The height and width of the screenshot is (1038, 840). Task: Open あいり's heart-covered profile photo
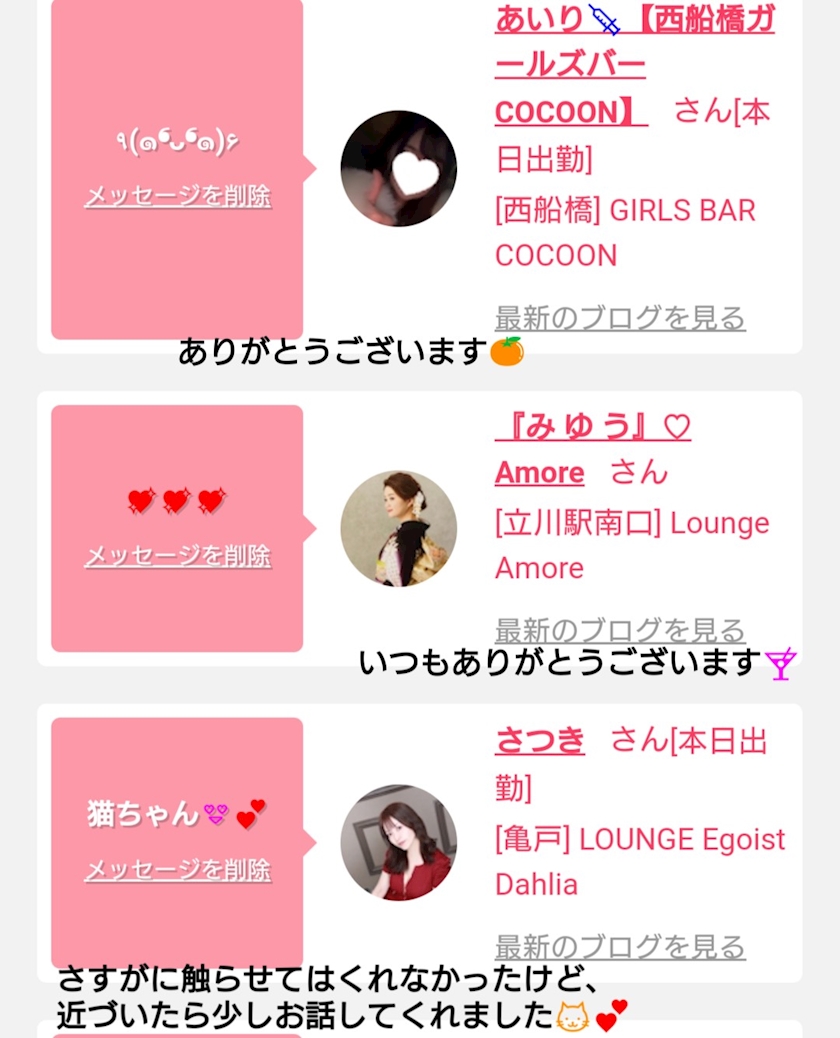coord(398,169)
